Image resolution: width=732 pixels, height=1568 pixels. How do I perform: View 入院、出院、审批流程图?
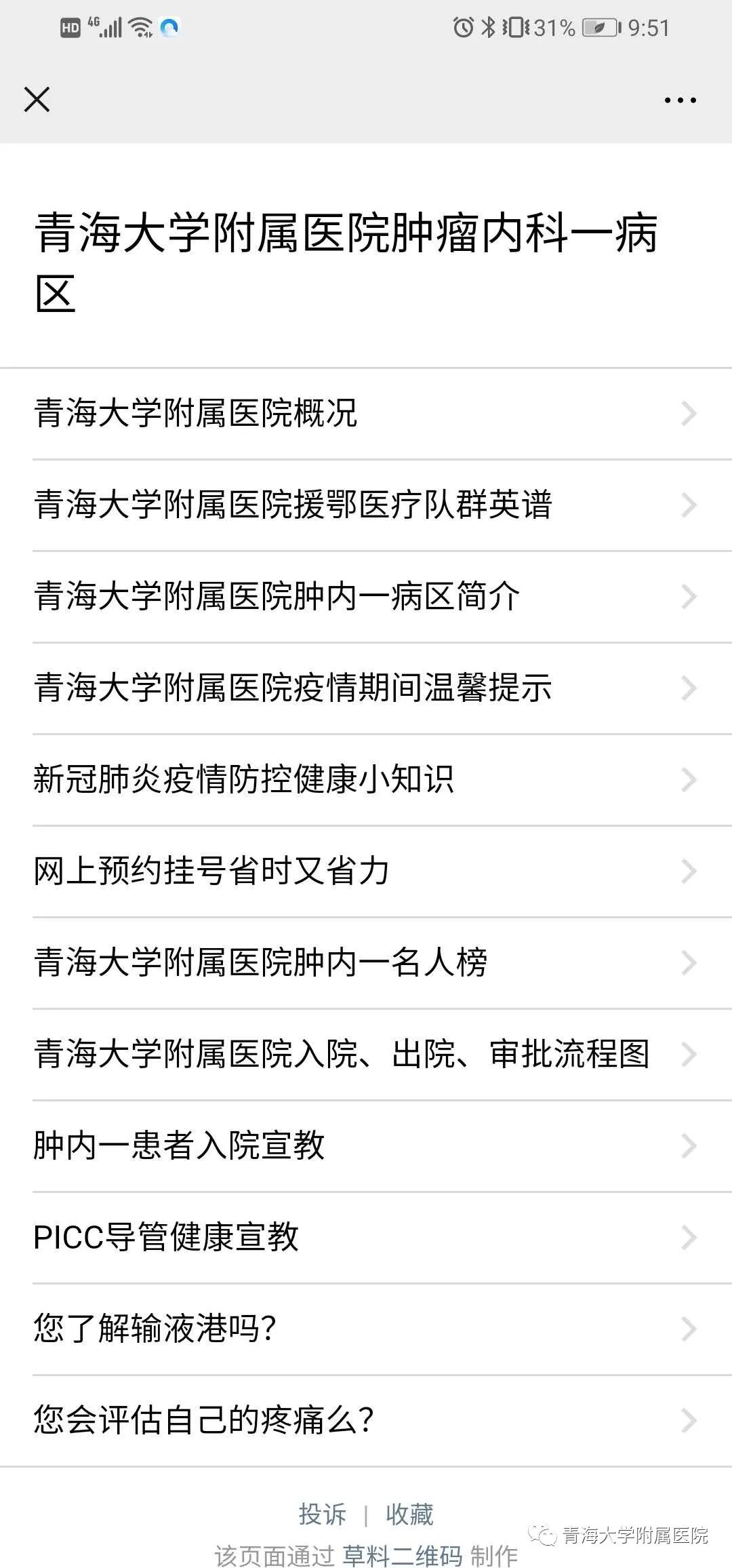tap(366, 1055)
